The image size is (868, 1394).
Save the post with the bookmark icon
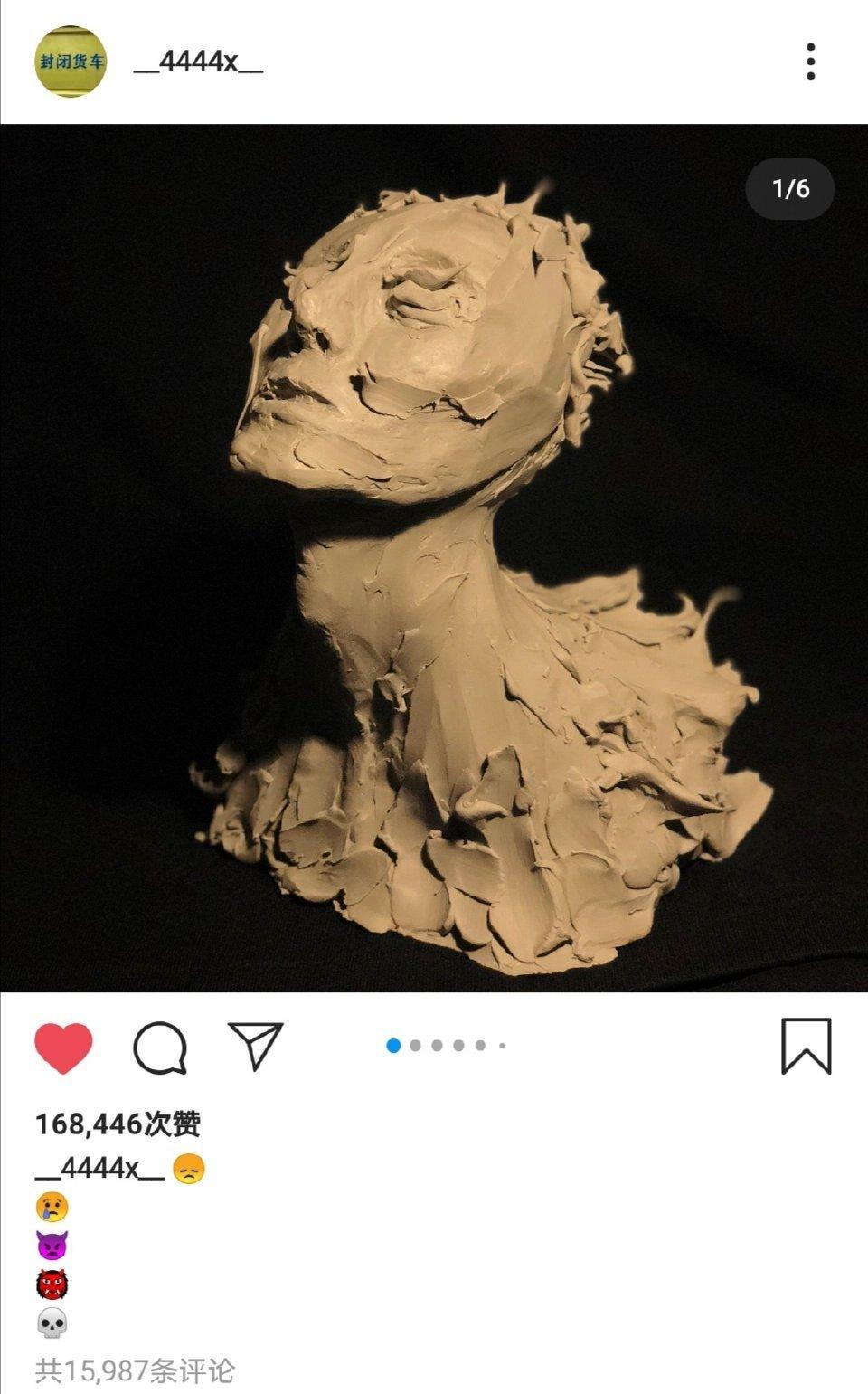pos(806,1047)
